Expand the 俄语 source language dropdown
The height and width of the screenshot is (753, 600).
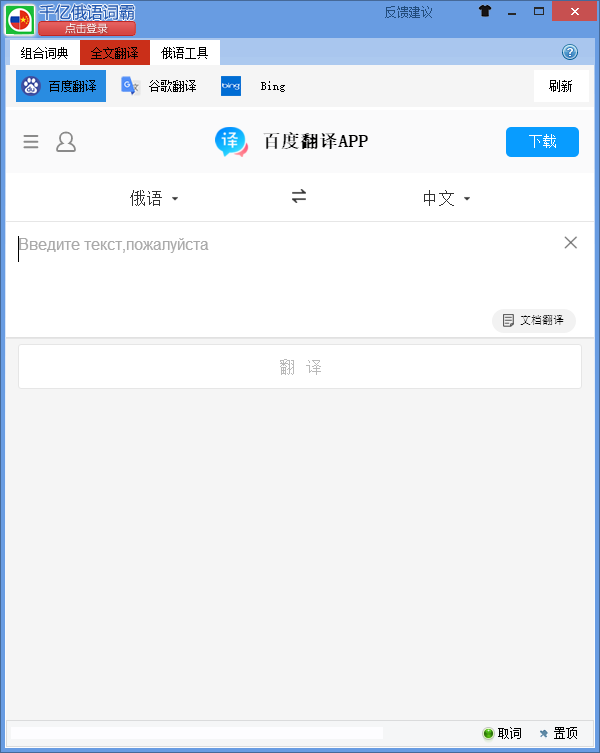click(x=154, y=198)
